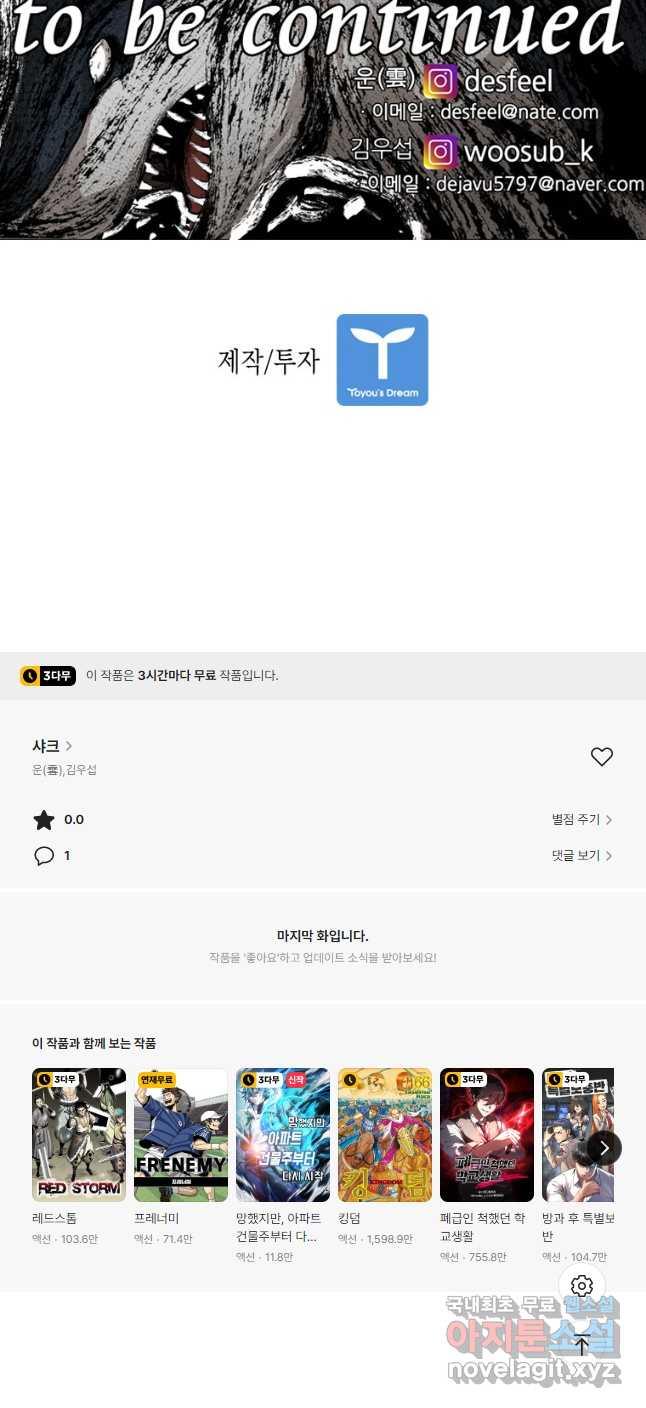Open the 샤크 series page
Image resolution: width=646 pixels, height=1408 pixels.
(52, 746)
